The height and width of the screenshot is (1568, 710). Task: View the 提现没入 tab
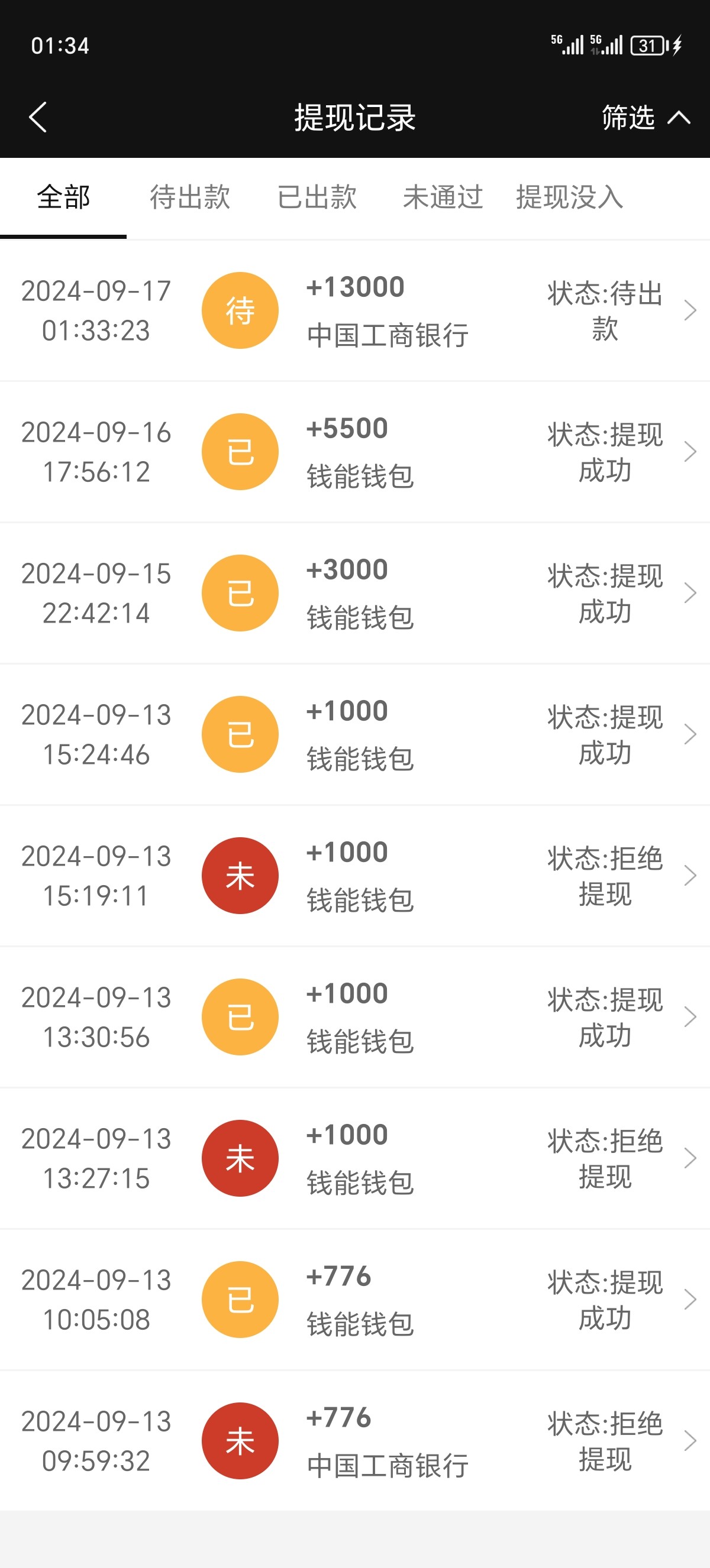[x=569, y=197]
